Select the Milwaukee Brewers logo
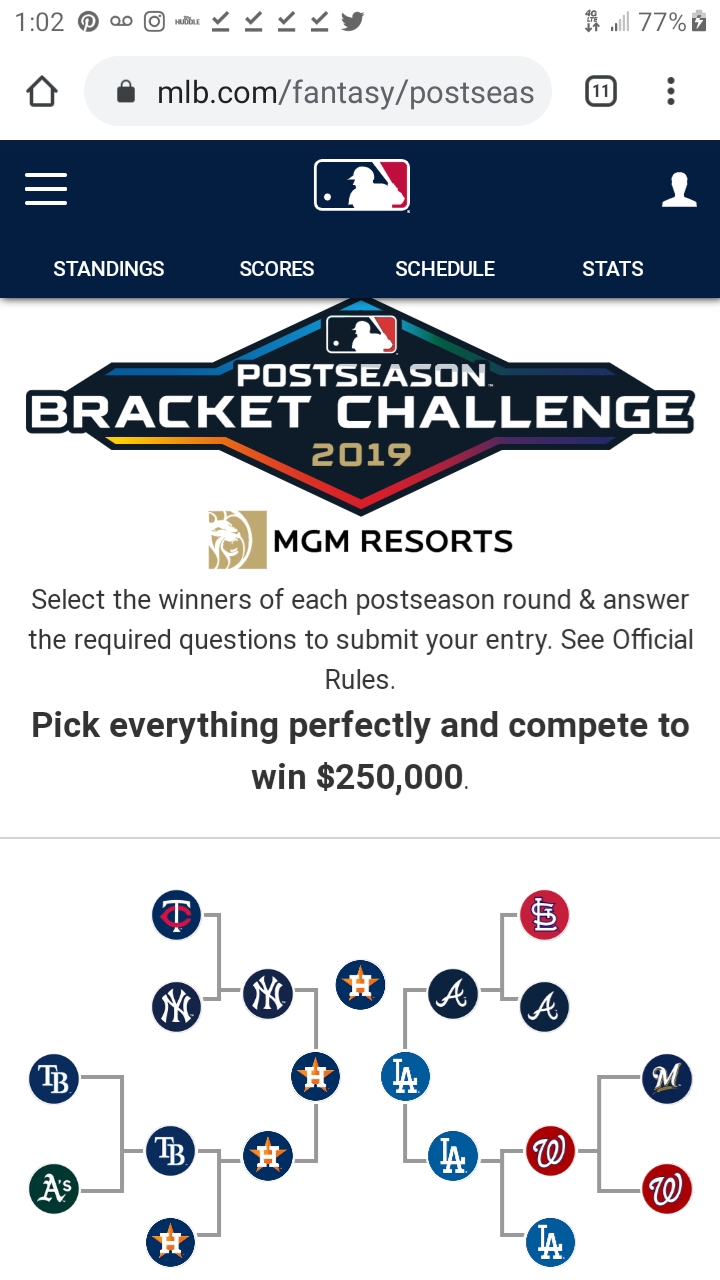The width and height of the screenshot is (720, 1280). pos(666,1080)
